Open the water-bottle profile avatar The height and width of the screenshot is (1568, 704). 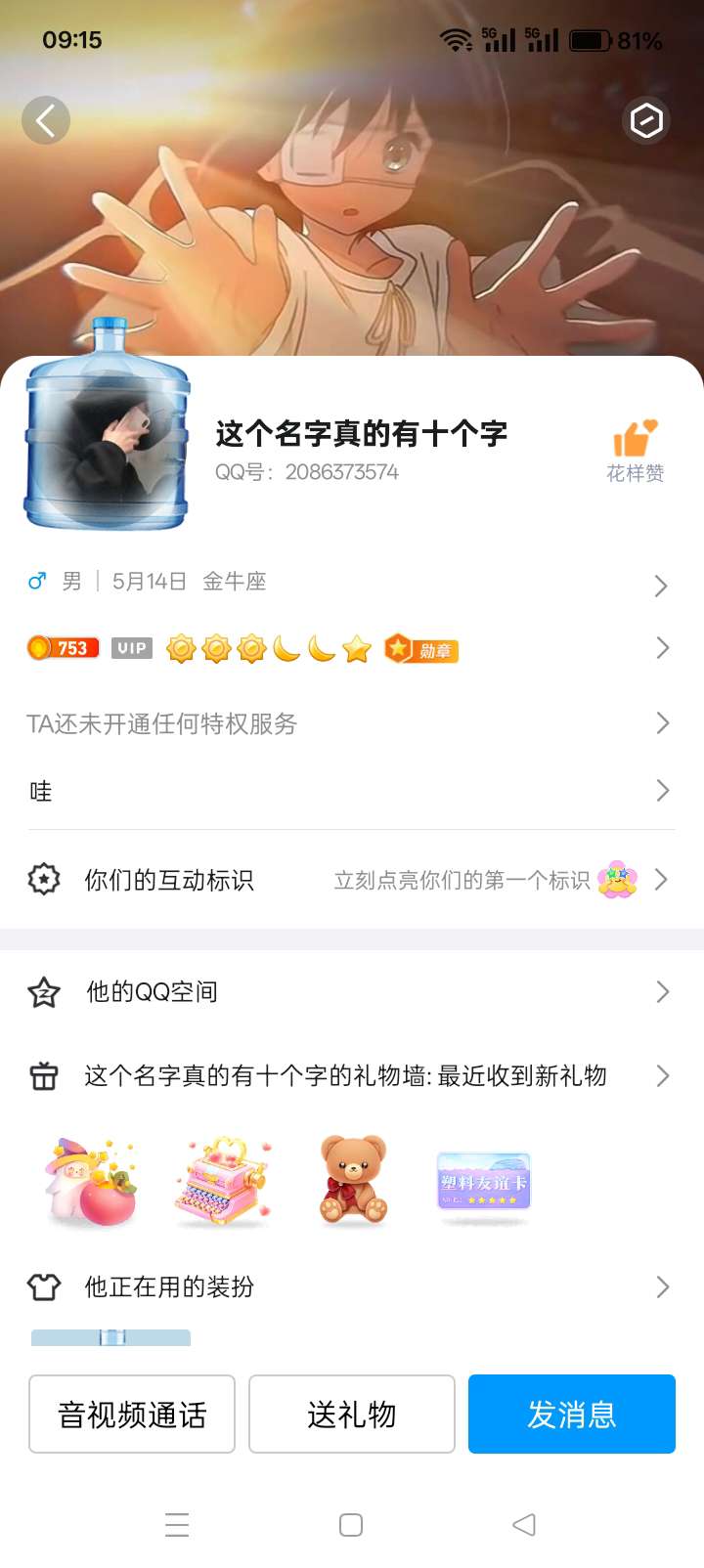(x=107, y=425)
